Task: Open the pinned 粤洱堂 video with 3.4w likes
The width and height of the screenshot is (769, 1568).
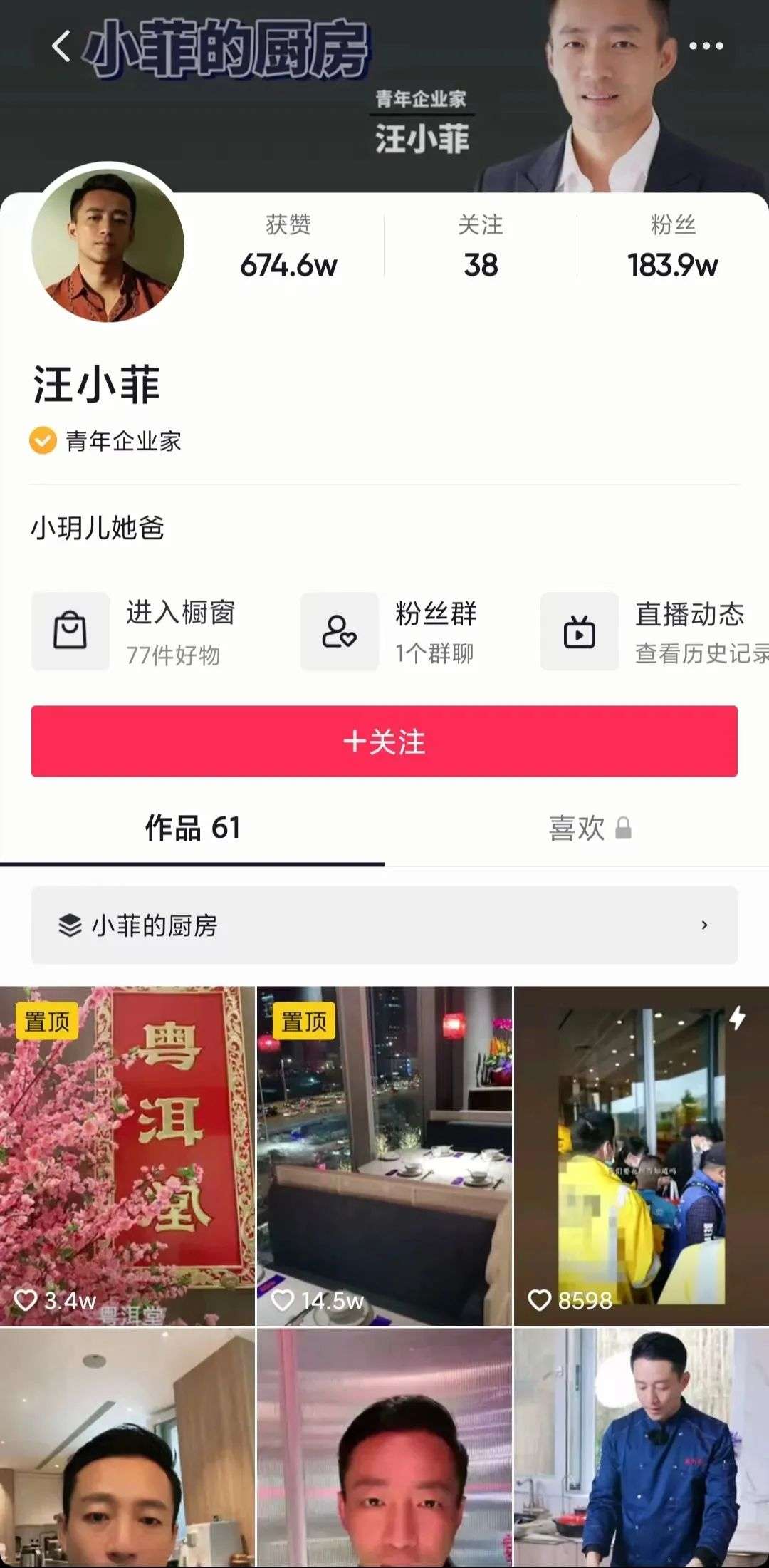Action: 127,1156
